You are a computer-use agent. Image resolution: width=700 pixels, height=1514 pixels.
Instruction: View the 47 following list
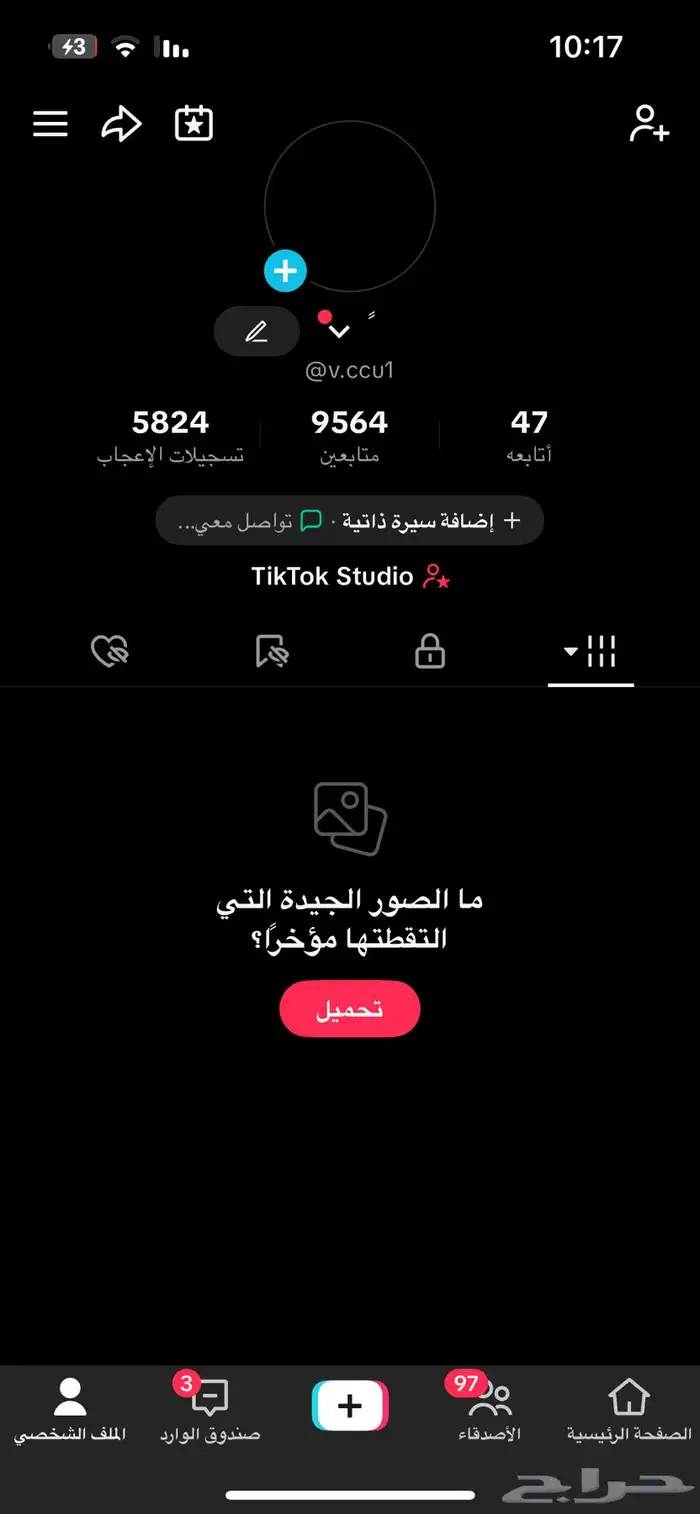(529, 437)
